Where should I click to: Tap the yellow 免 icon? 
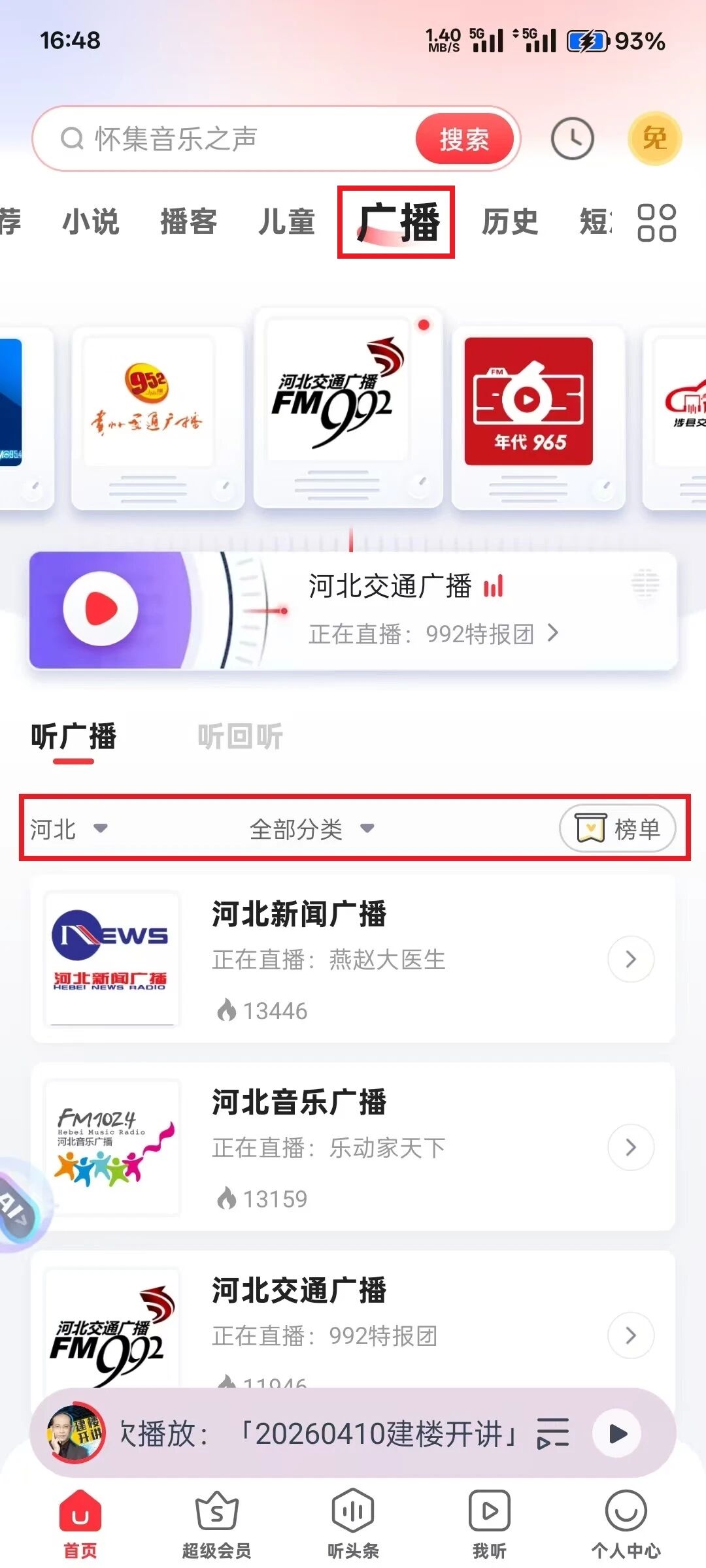click(654, 139)
